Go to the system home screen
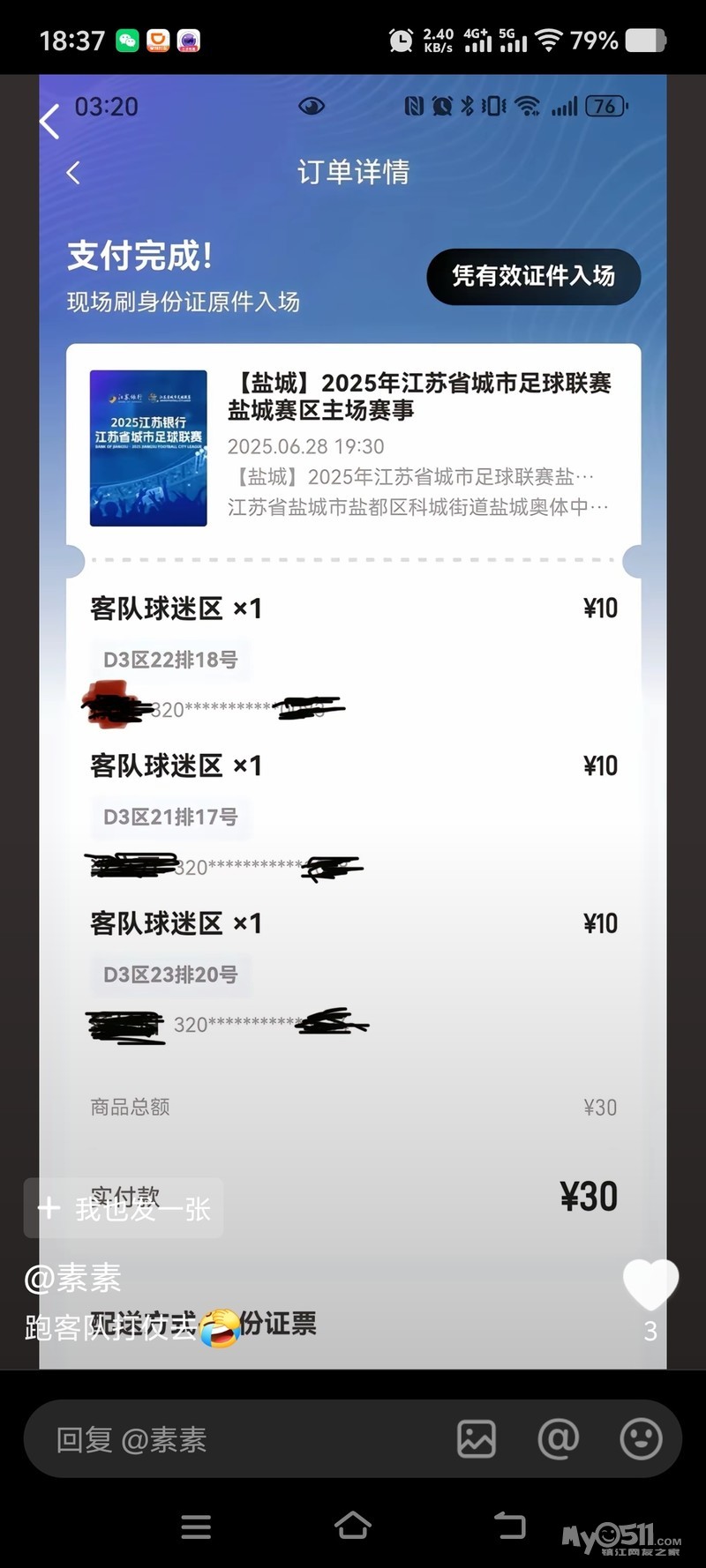The height and width of the screenshot is (1568, 706). 352,1526
